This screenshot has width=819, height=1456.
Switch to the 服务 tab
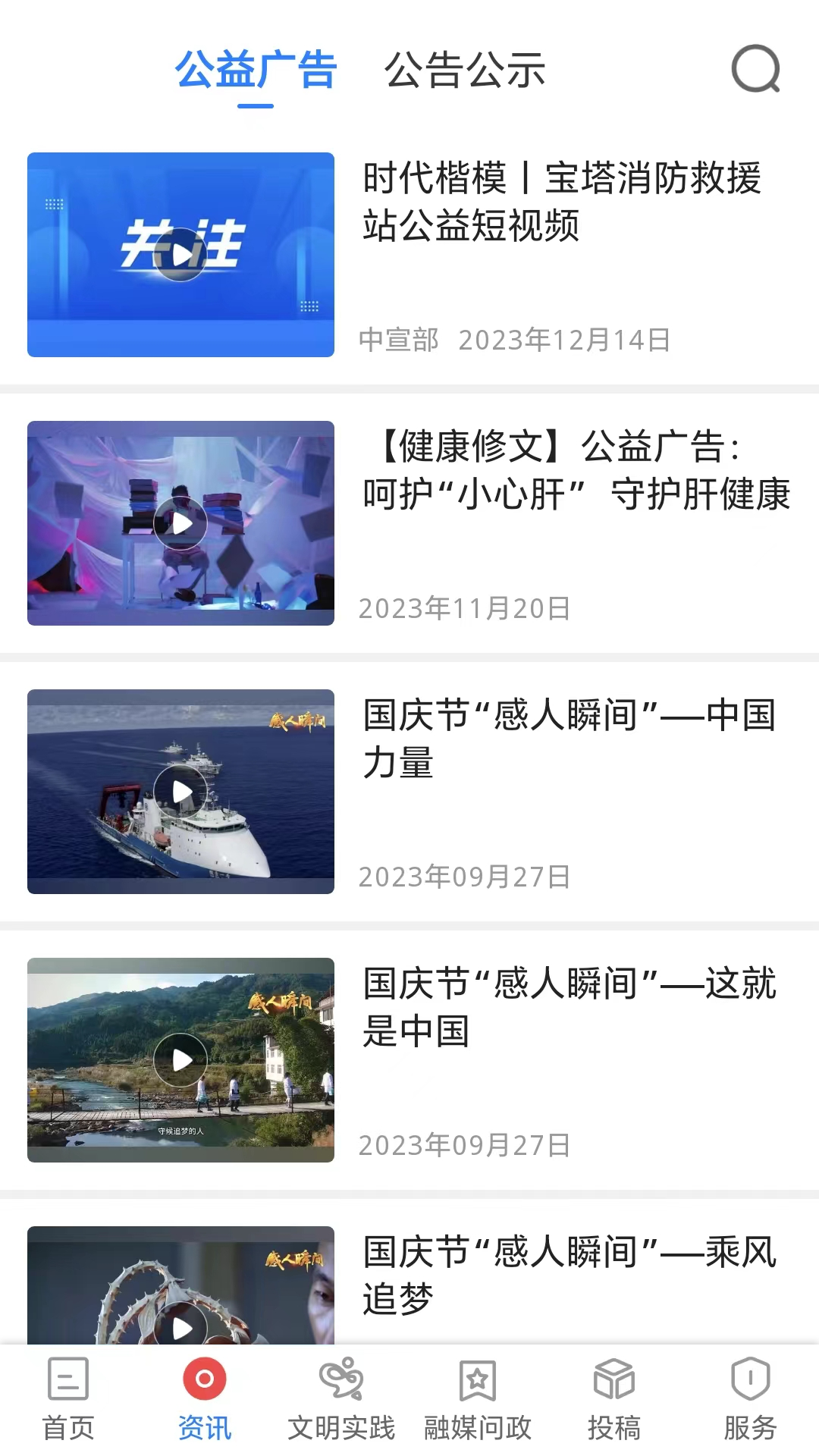750,1400
